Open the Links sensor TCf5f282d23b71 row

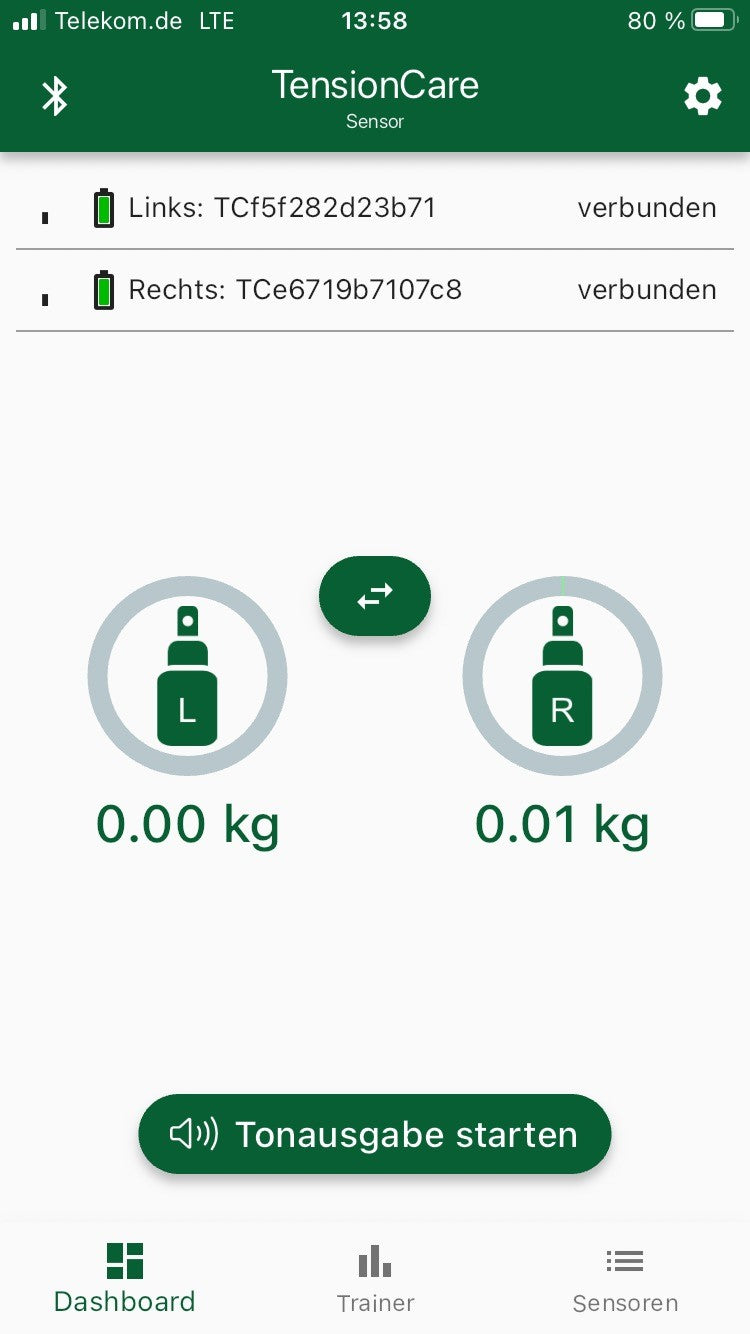click(x=375, y=208)
